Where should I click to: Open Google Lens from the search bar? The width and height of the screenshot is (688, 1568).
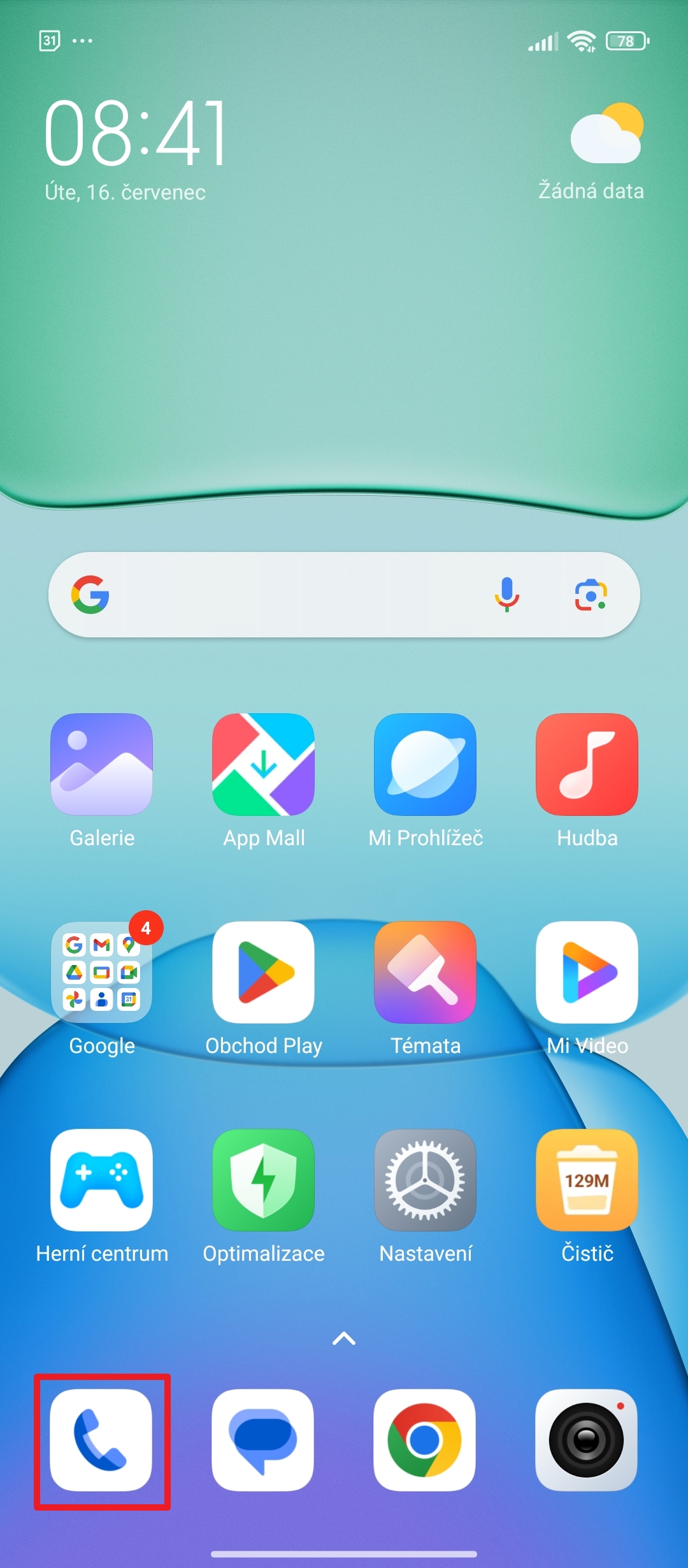pyautogui.click(x=591, y=595)
